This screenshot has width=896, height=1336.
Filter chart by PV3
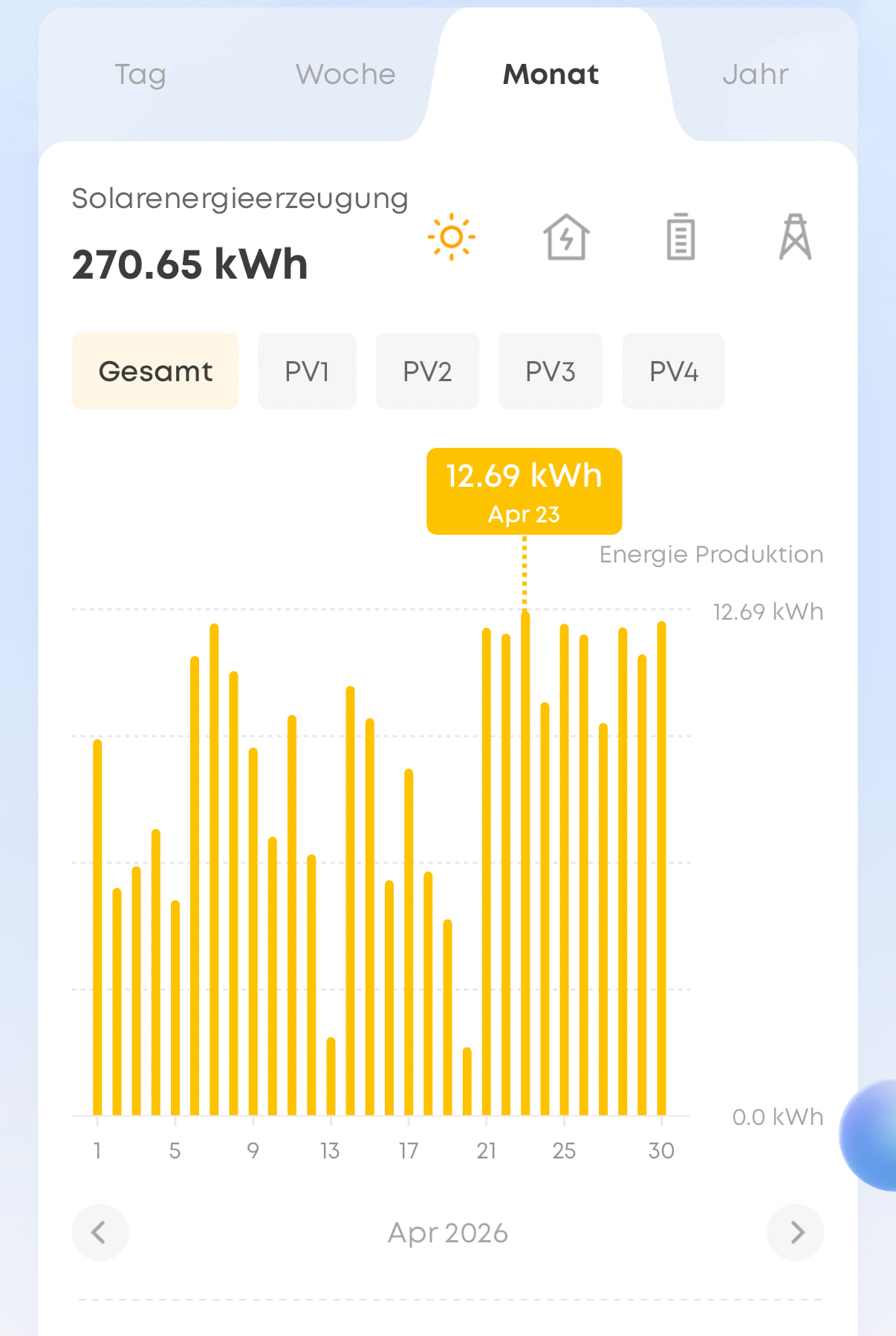coord(551,371)
